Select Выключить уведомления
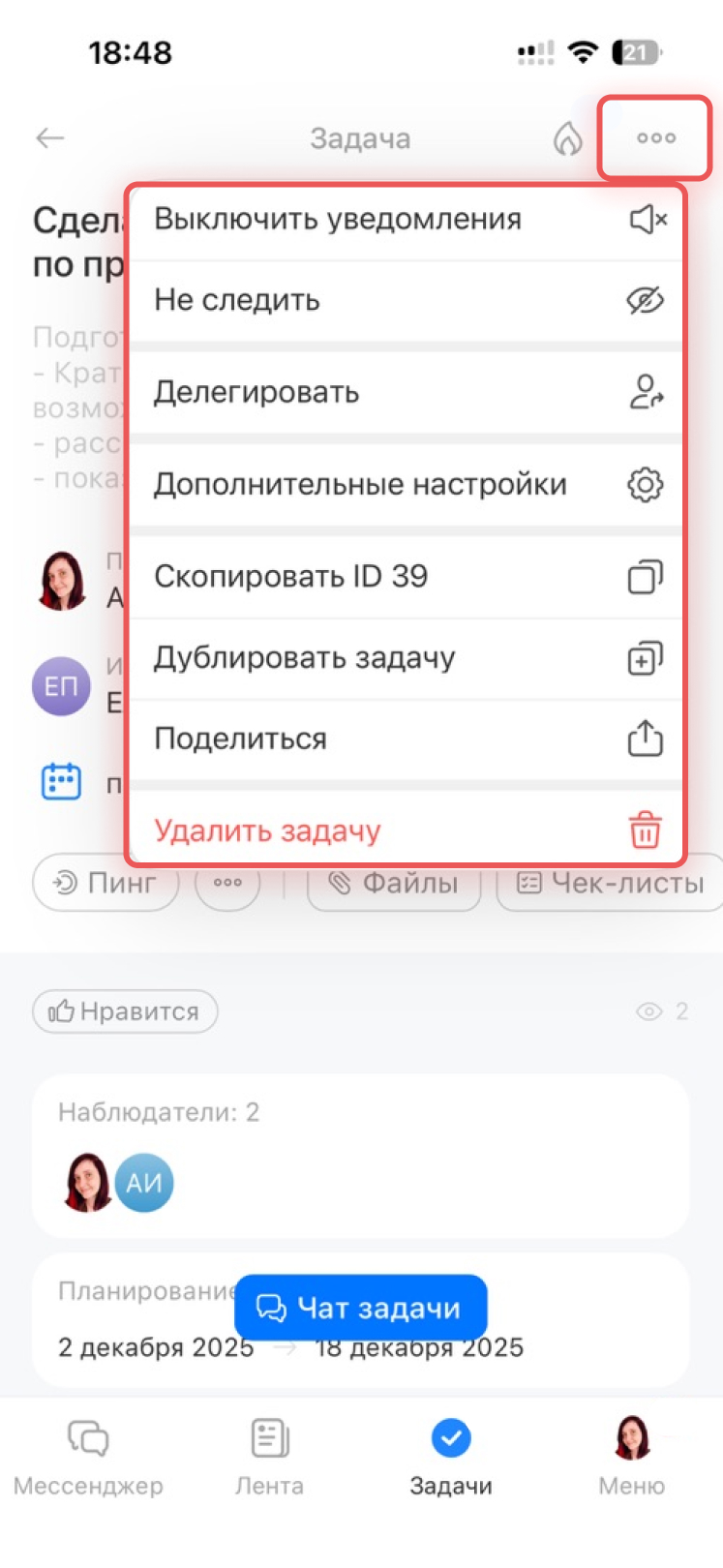Viewport: 723px width, 1568px height. pyautogui.click(x=407, y=220)
